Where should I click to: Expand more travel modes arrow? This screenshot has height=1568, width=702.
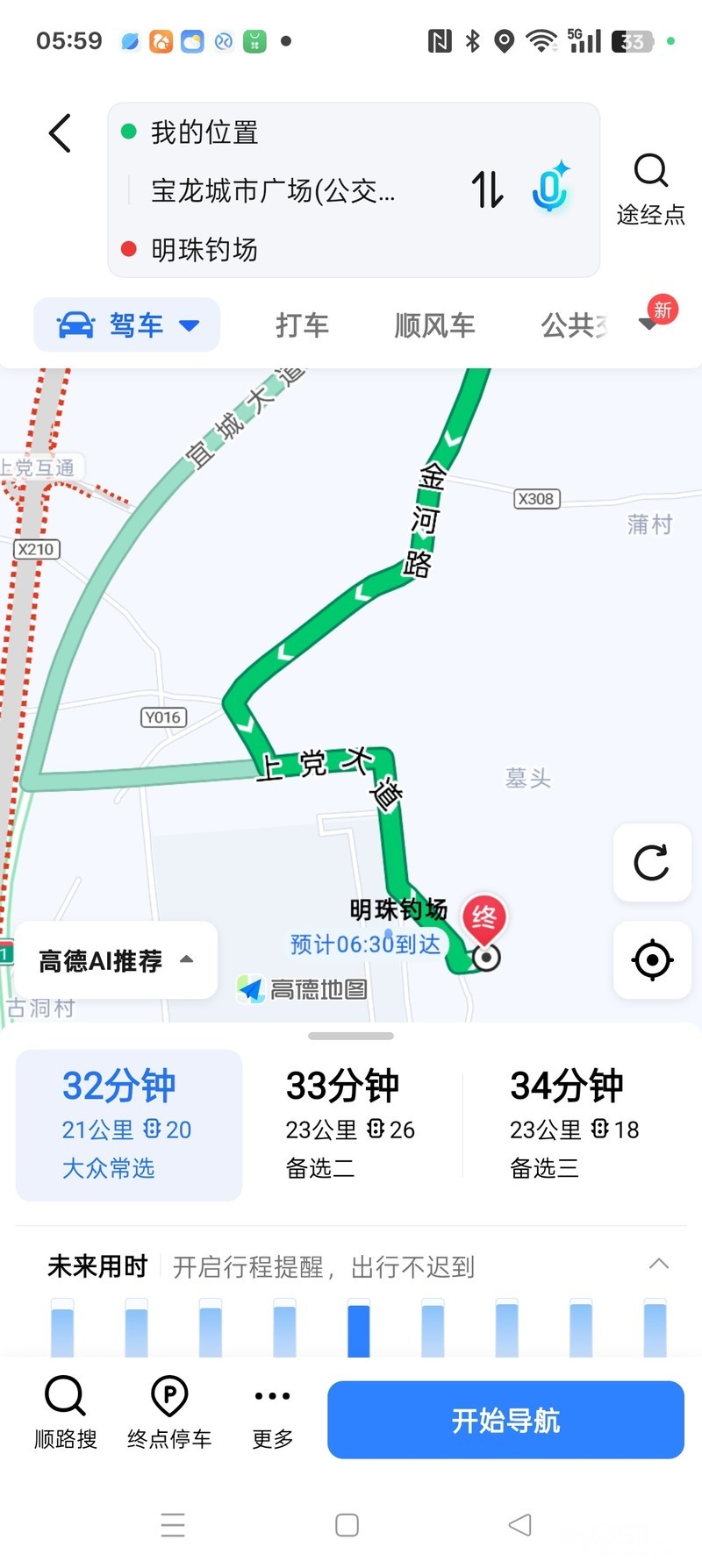pos(650,323)
